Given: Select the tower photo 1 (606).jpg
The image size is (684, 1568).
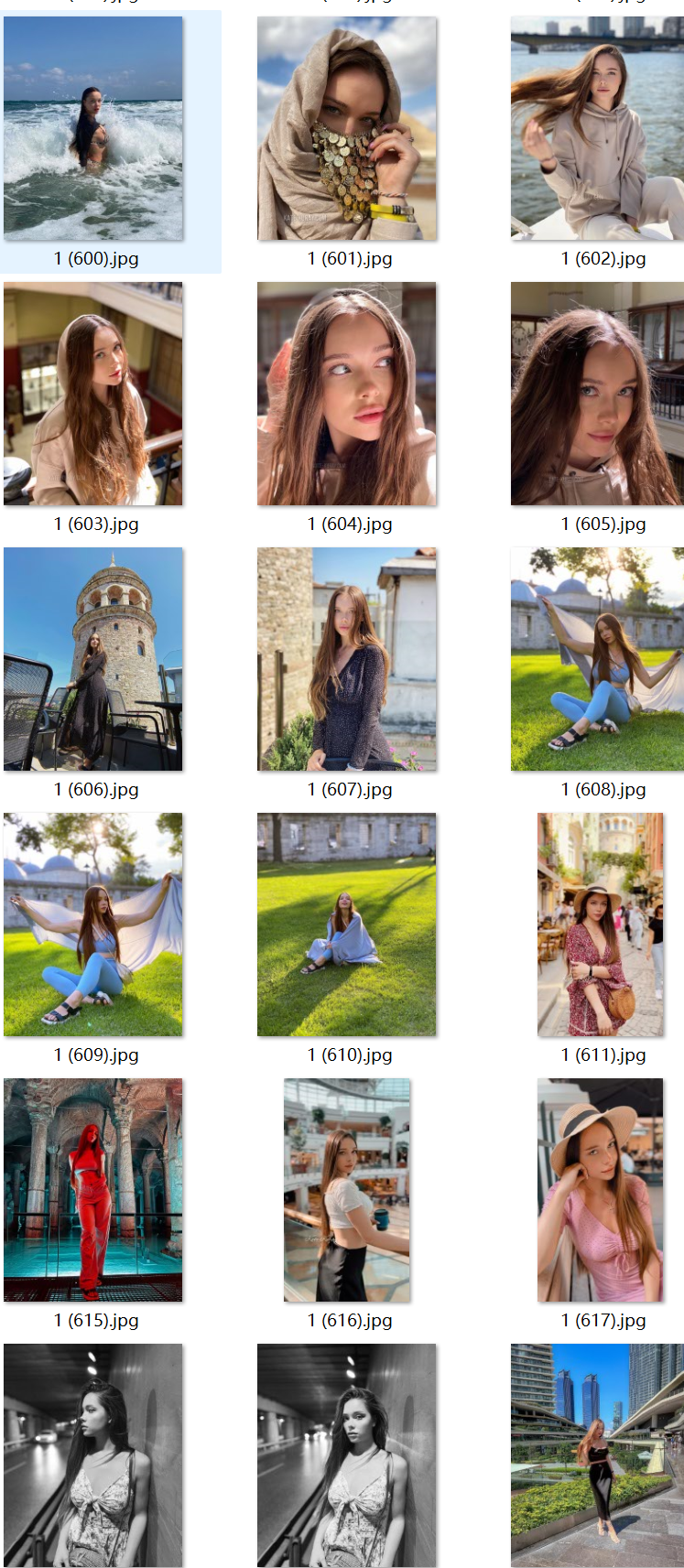Looking at the screenshot, I should click(x=93, y=659).
